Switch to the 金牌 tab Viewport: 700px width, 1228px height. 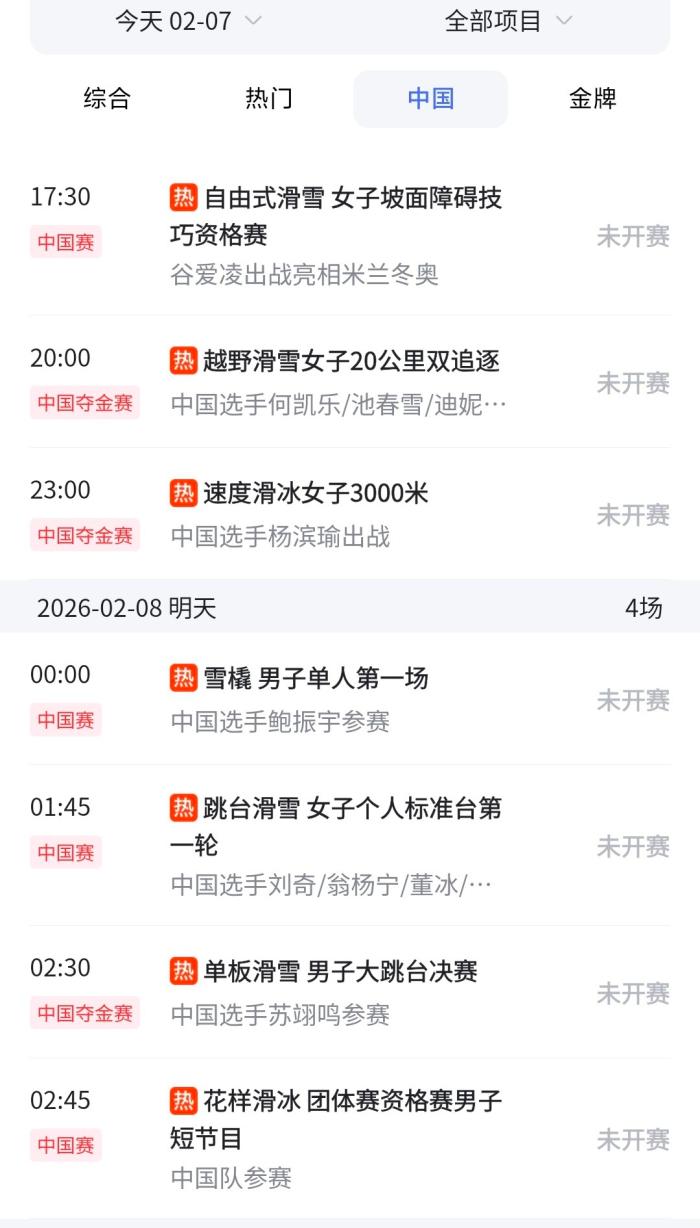592,98
